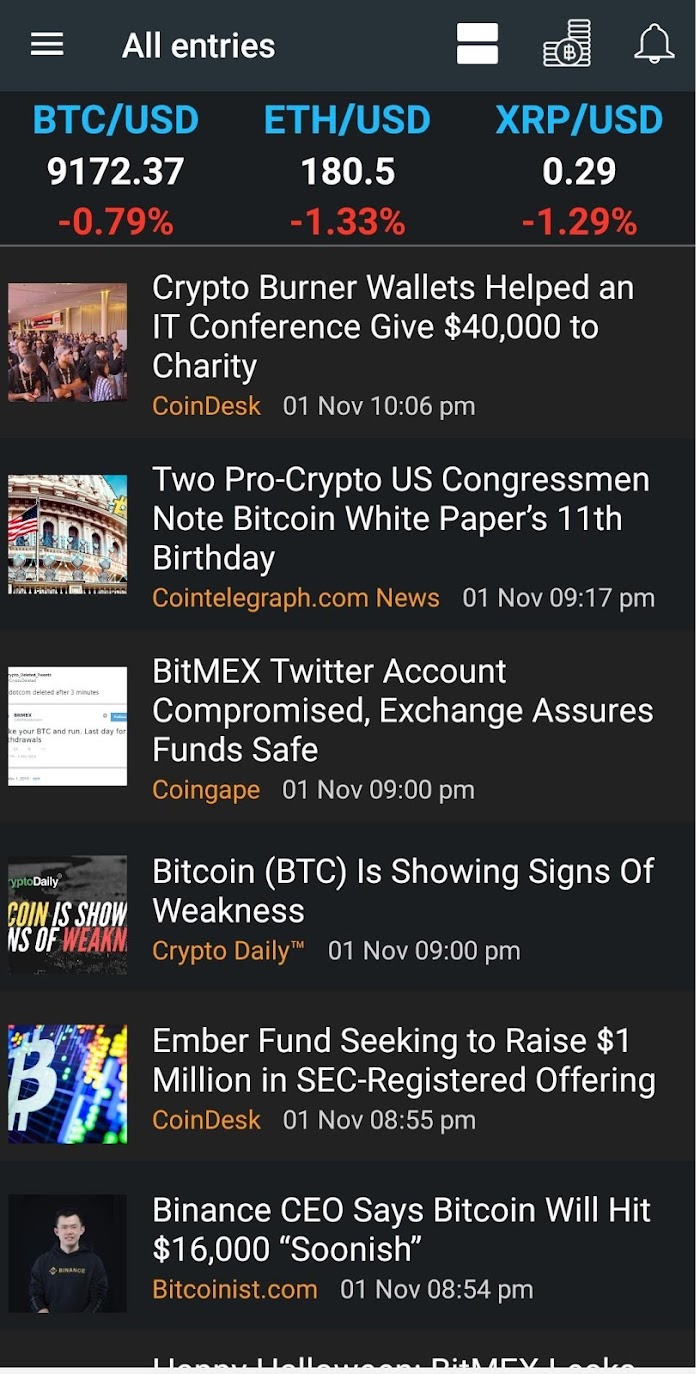Screen dimensions: 700x1374
Task: Open BitMEX Twitter Account Compromised story
Action: pos(348,727)
